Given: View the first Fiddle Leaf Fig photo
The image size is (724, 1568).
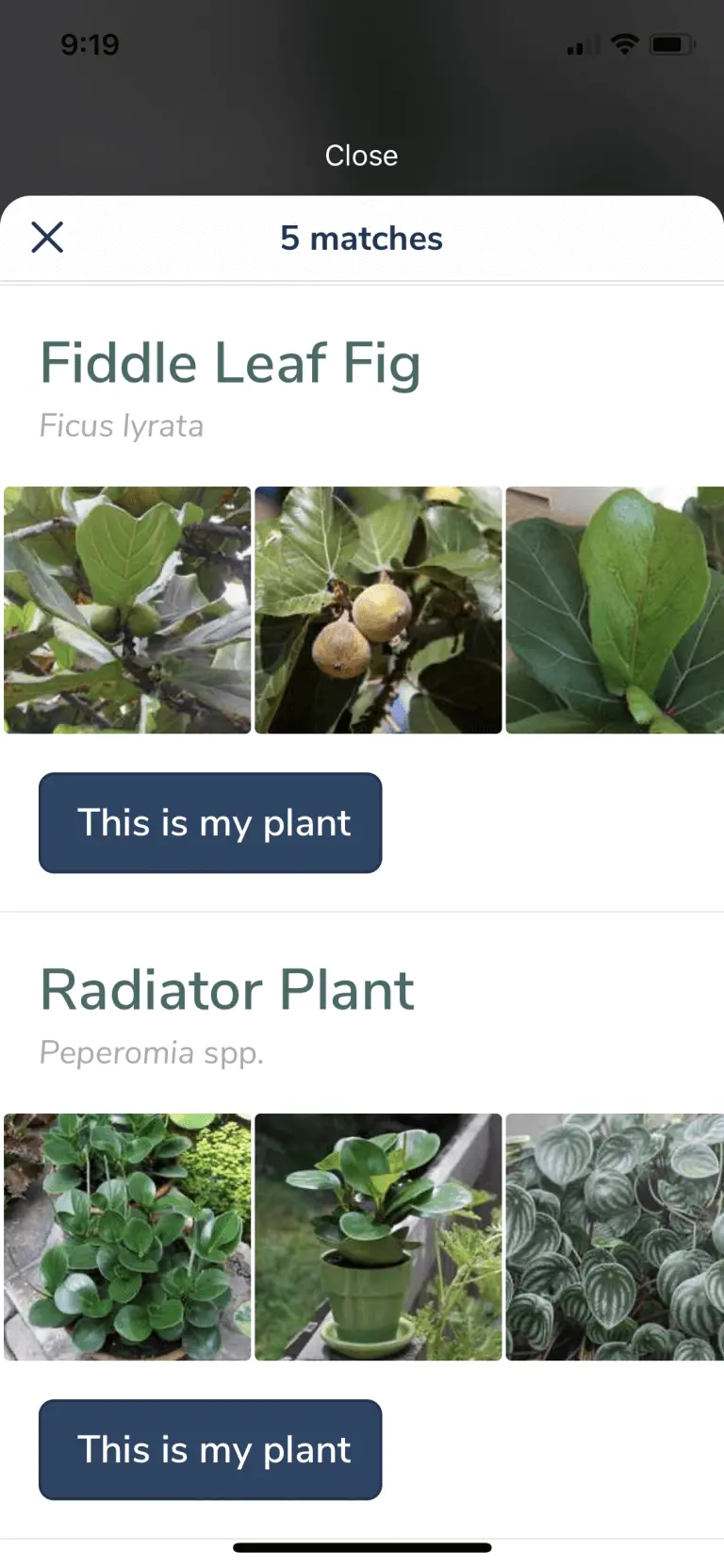Looking at the screenshot, I should (x=127, y=610).
